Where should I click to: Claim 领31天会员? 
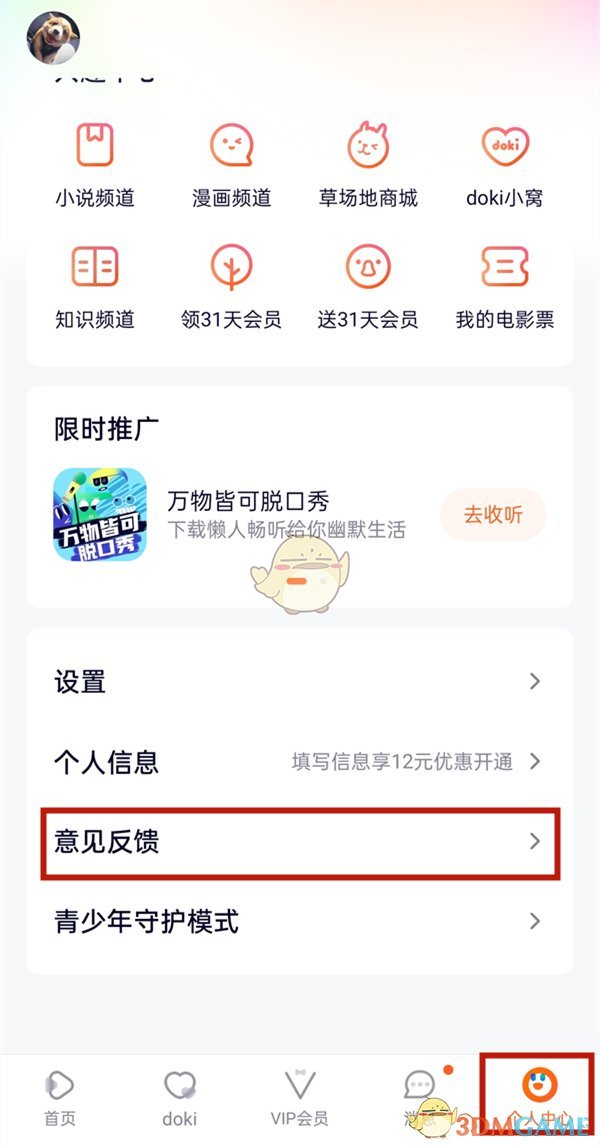tap(231, 285)
